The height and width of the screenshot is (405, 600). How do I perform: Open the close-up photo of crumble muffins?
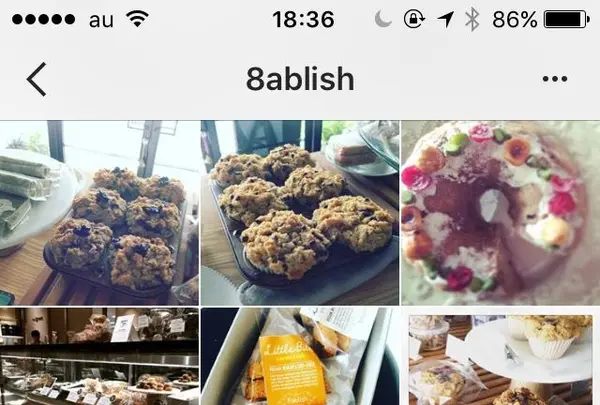[x=299, y=212]
